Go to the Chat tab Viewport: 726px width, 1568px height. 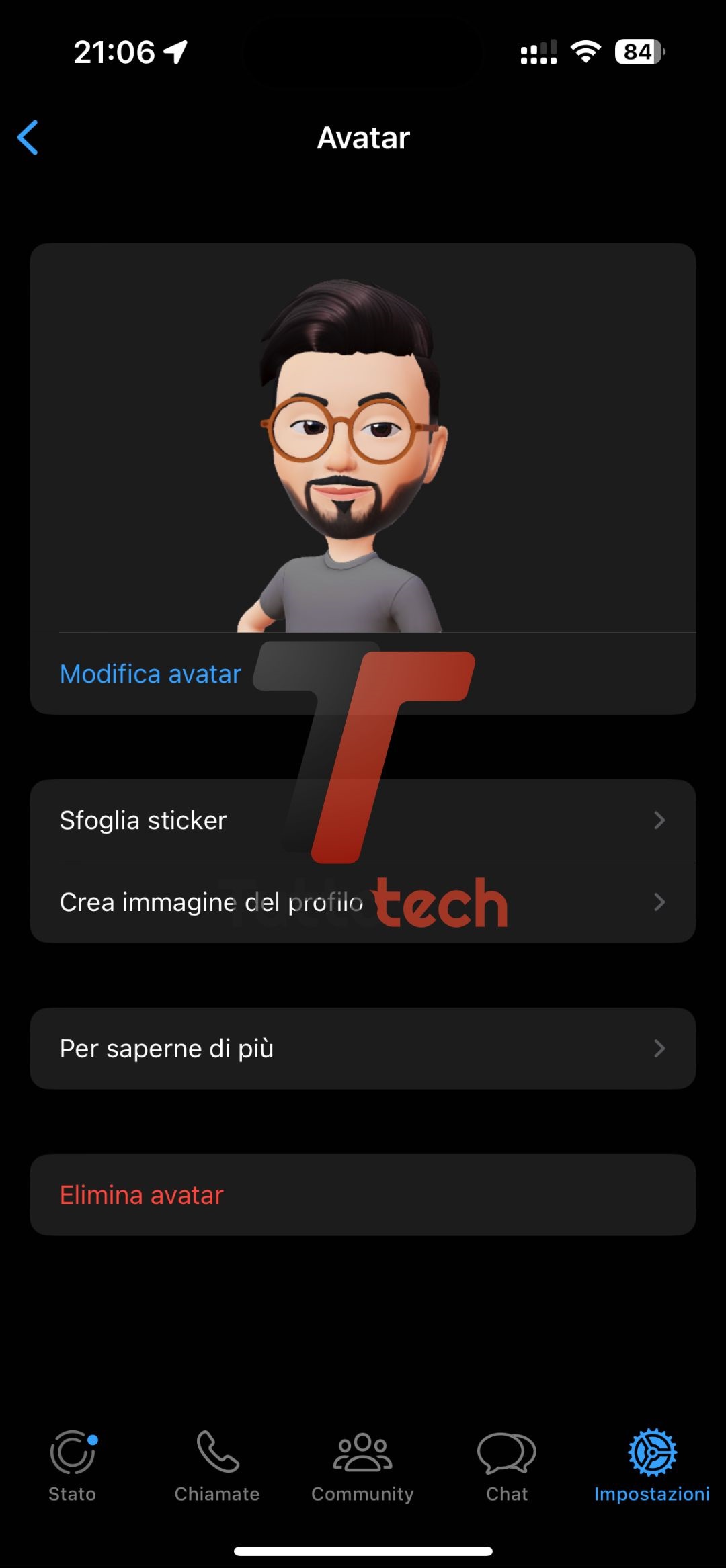507,1466
